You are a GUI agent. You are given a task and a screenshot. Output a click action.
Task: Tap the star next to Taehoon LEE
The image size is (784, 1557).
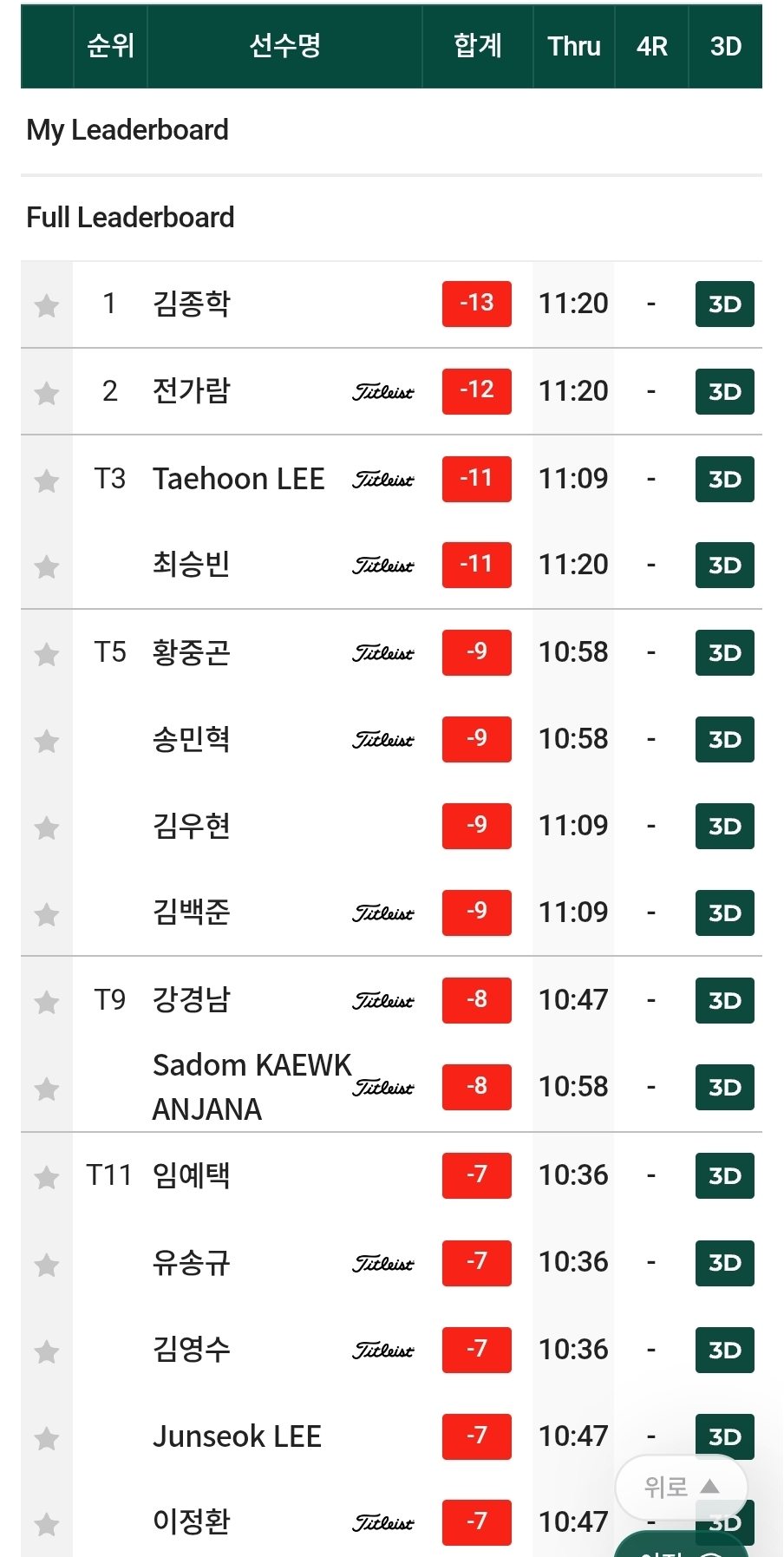[47, 480]
